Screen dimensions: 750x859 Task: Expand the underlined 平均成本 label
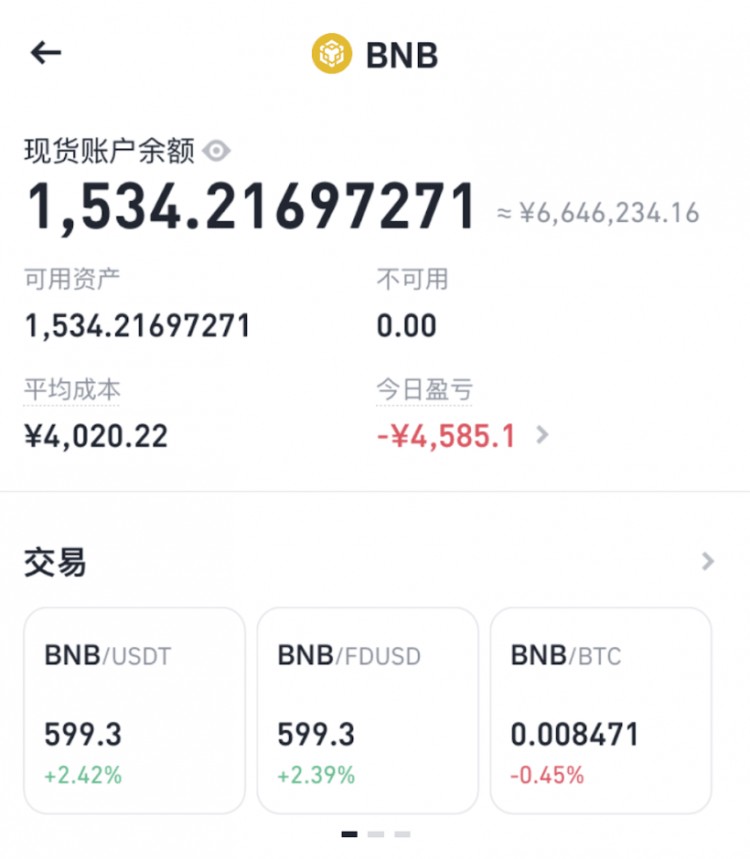(x=70, y=392)
